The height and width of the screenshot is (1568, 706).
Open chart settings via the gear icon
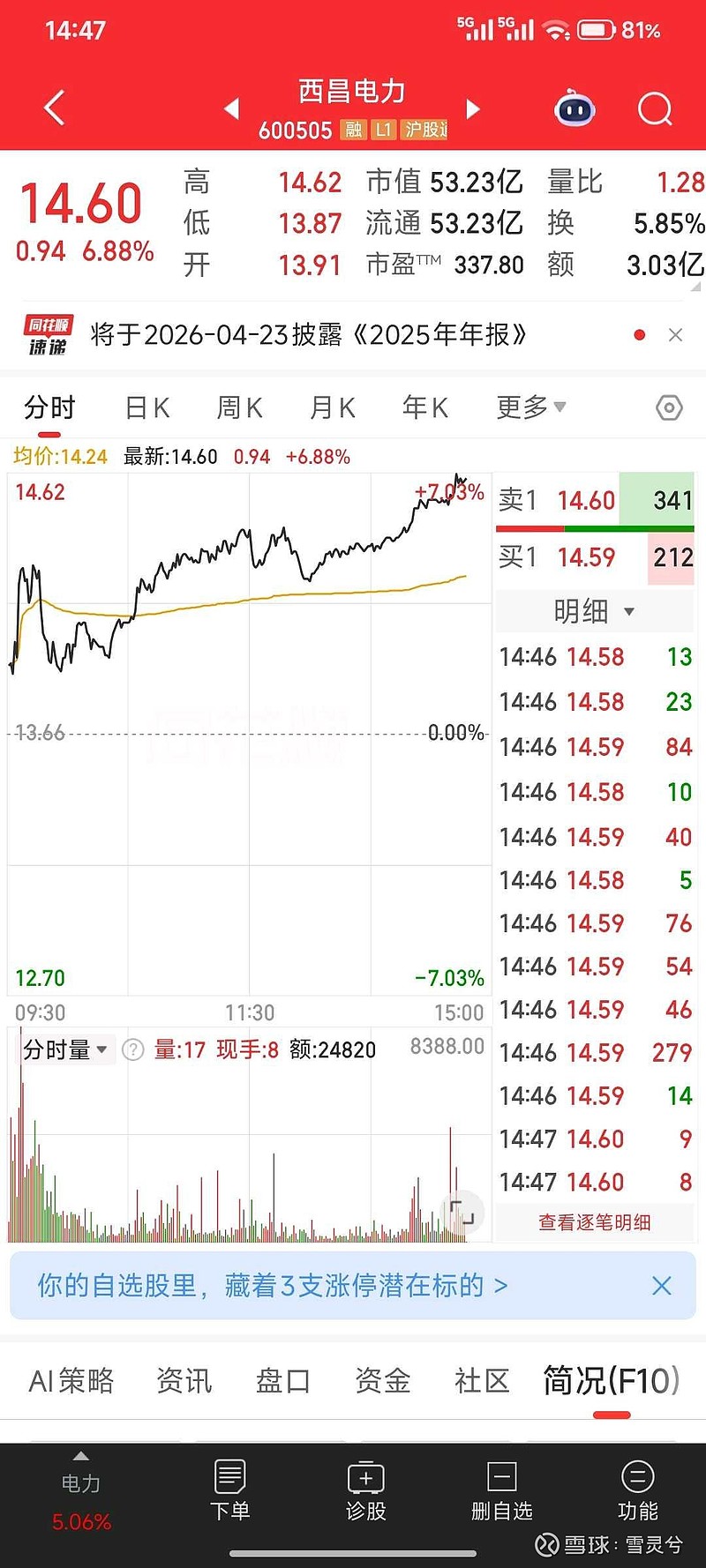(x=668, y=407)
